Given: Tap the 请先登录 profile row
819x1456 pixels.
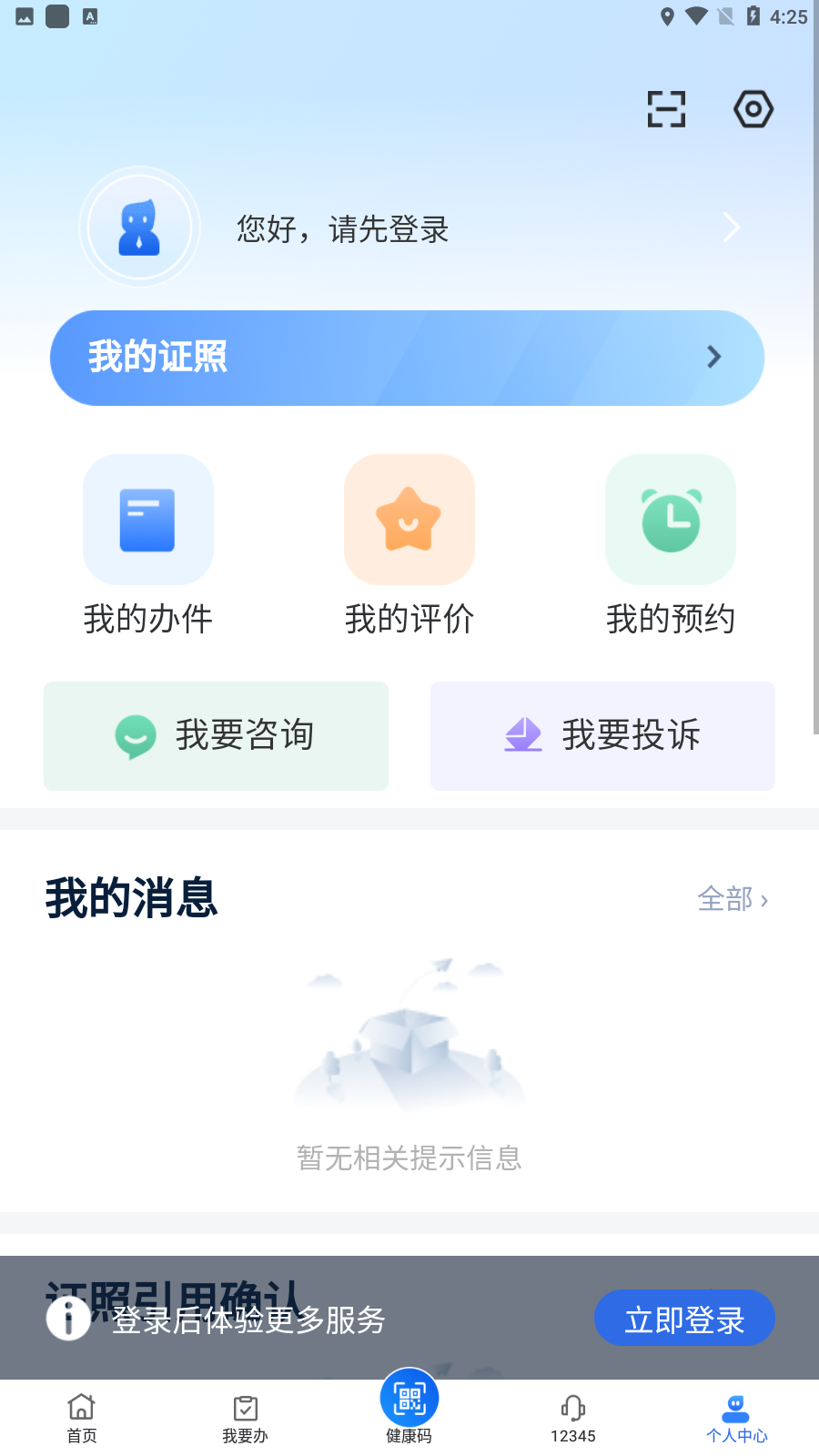Looking at the screenshot, I should (x=409, y=228).
